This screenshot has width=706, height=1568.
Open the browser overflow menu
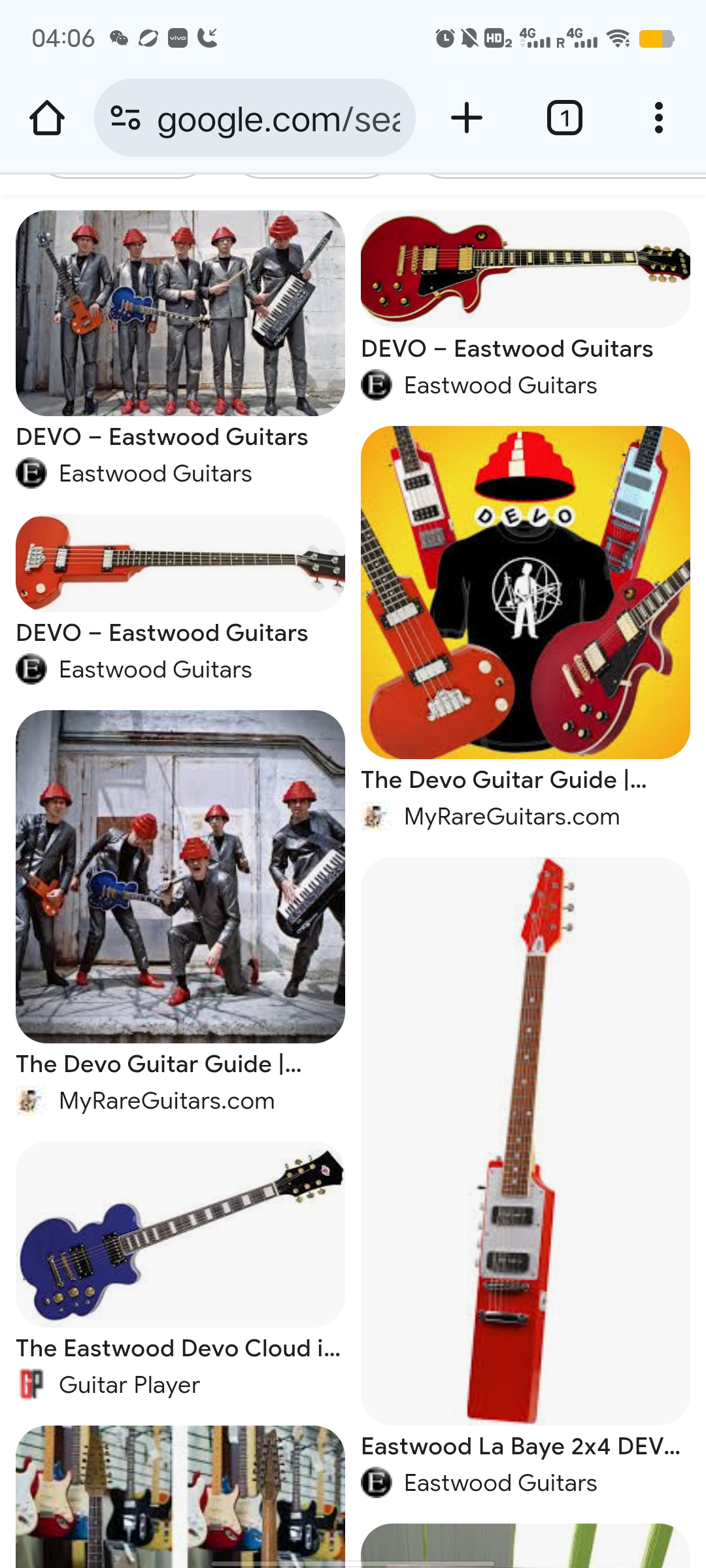pos(658,118)
